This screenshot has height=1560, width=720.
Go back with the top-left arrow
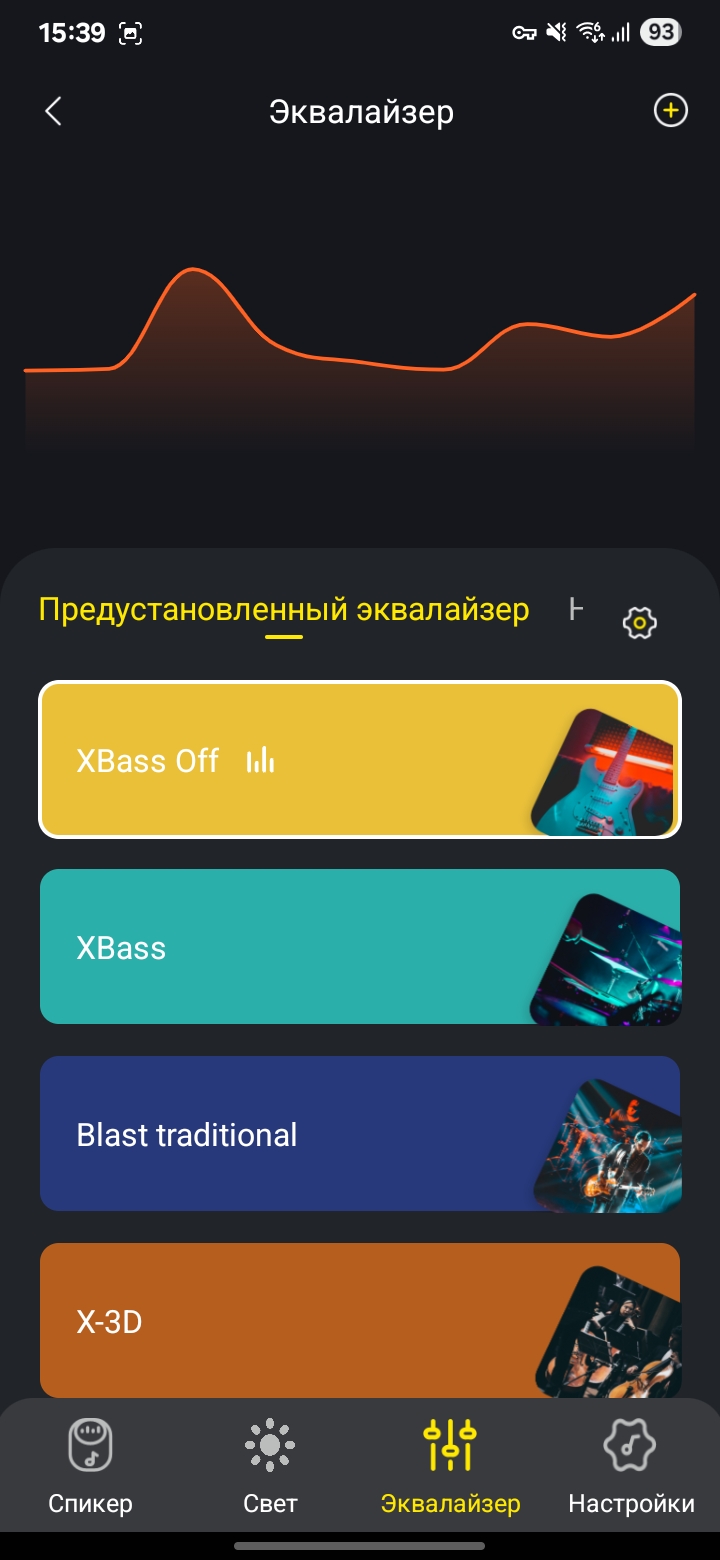tap(54, 111)
